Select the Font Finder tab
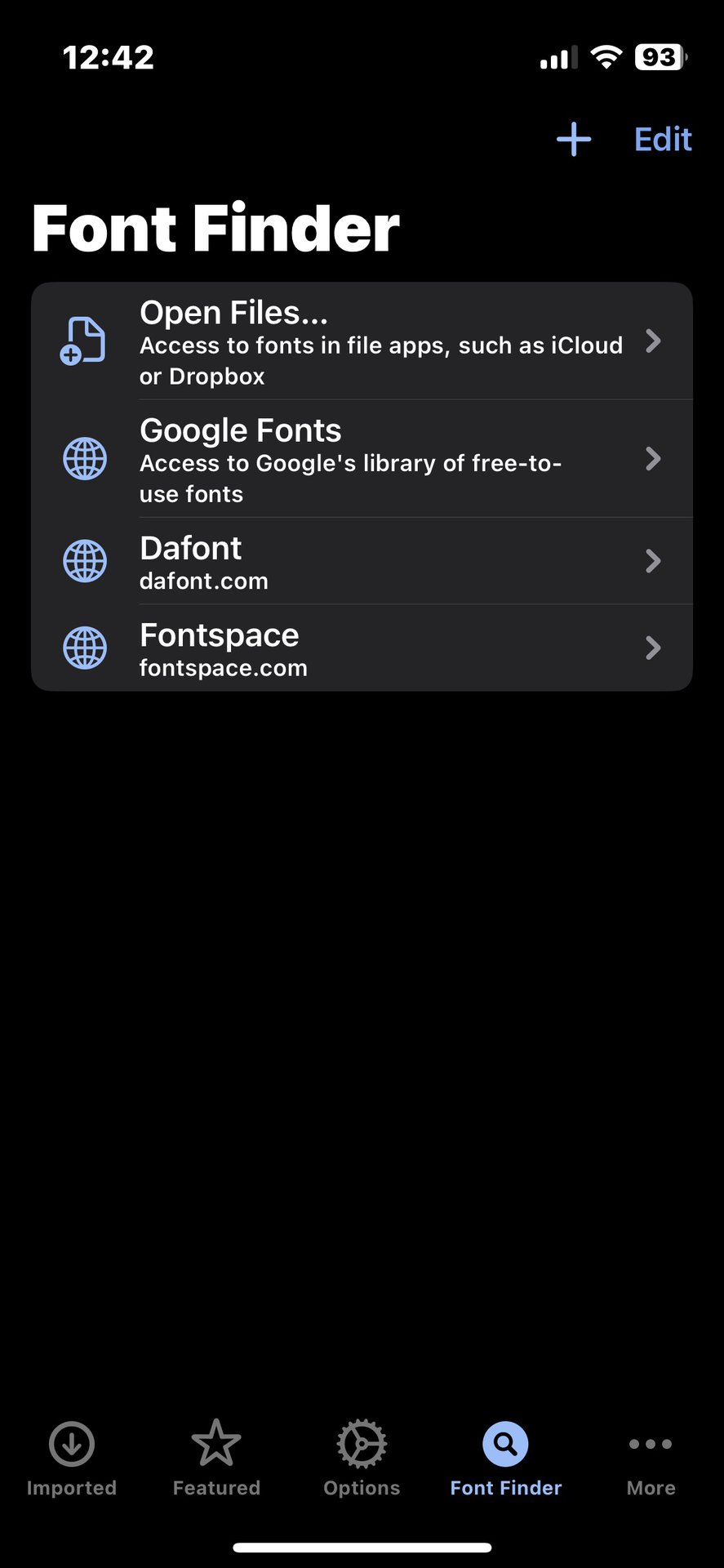724x1568 pixels. pos(506,1459)
